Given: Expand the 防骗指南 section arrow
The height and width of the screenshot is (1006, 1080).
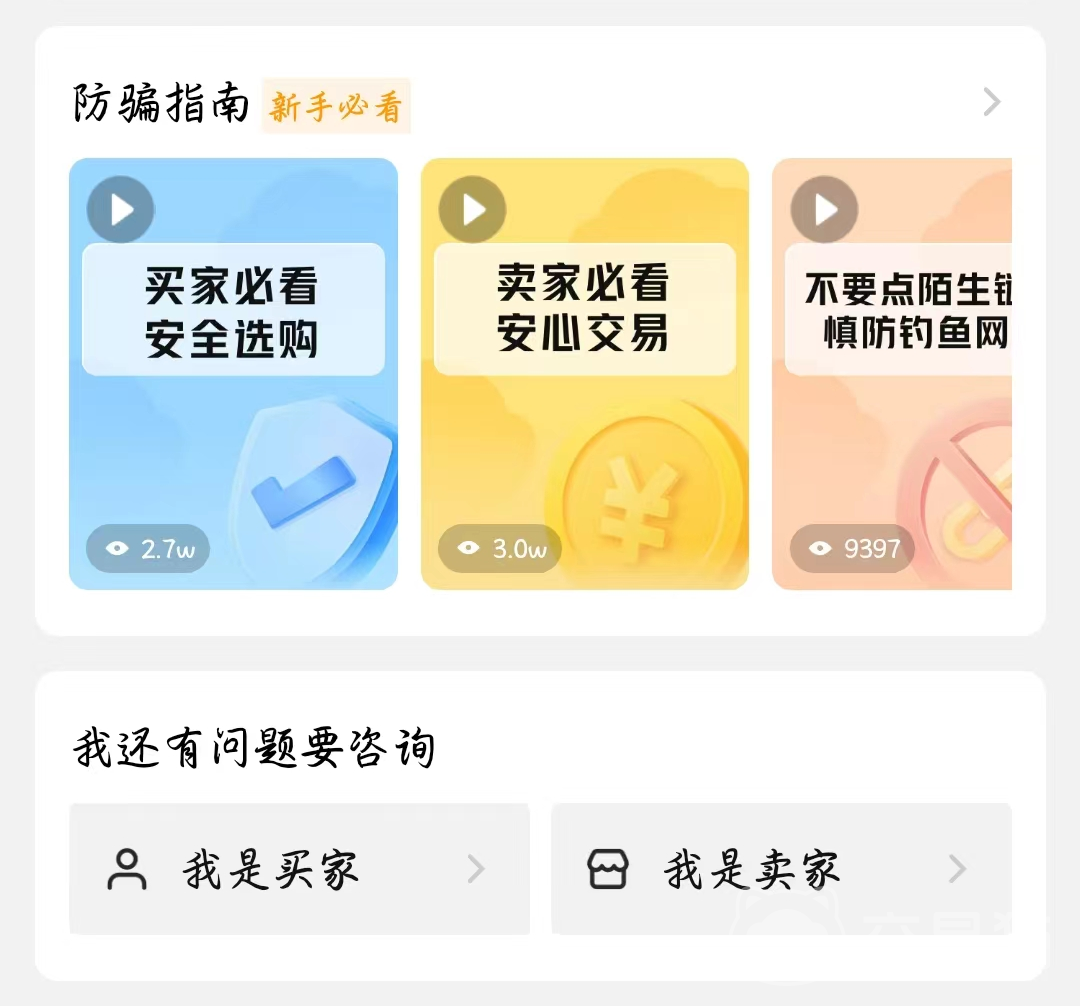Looking at the screenshot, I should click(x=991, y=102).
